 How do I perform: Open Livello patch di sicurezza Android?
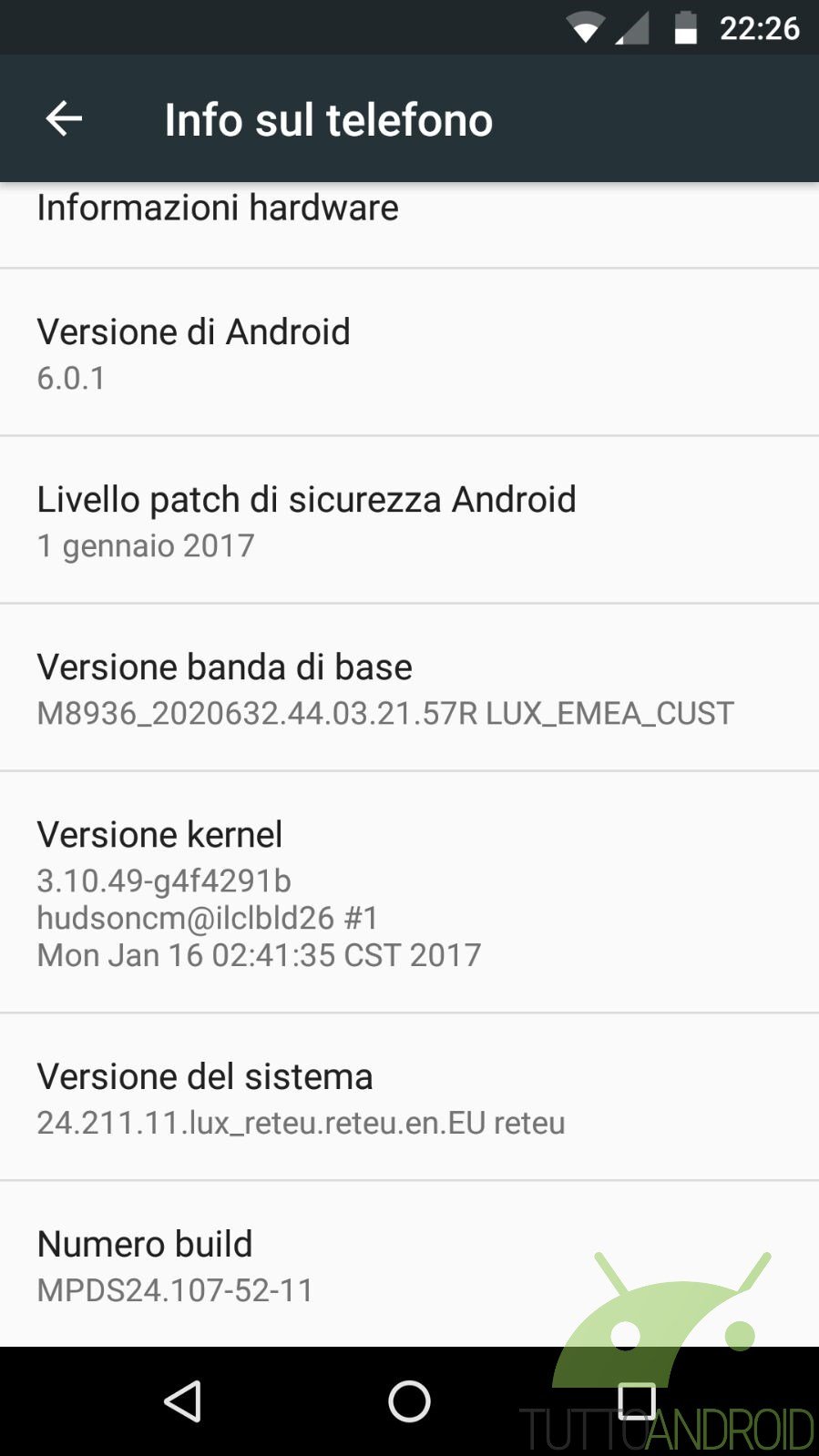click(x=409, y=520)
